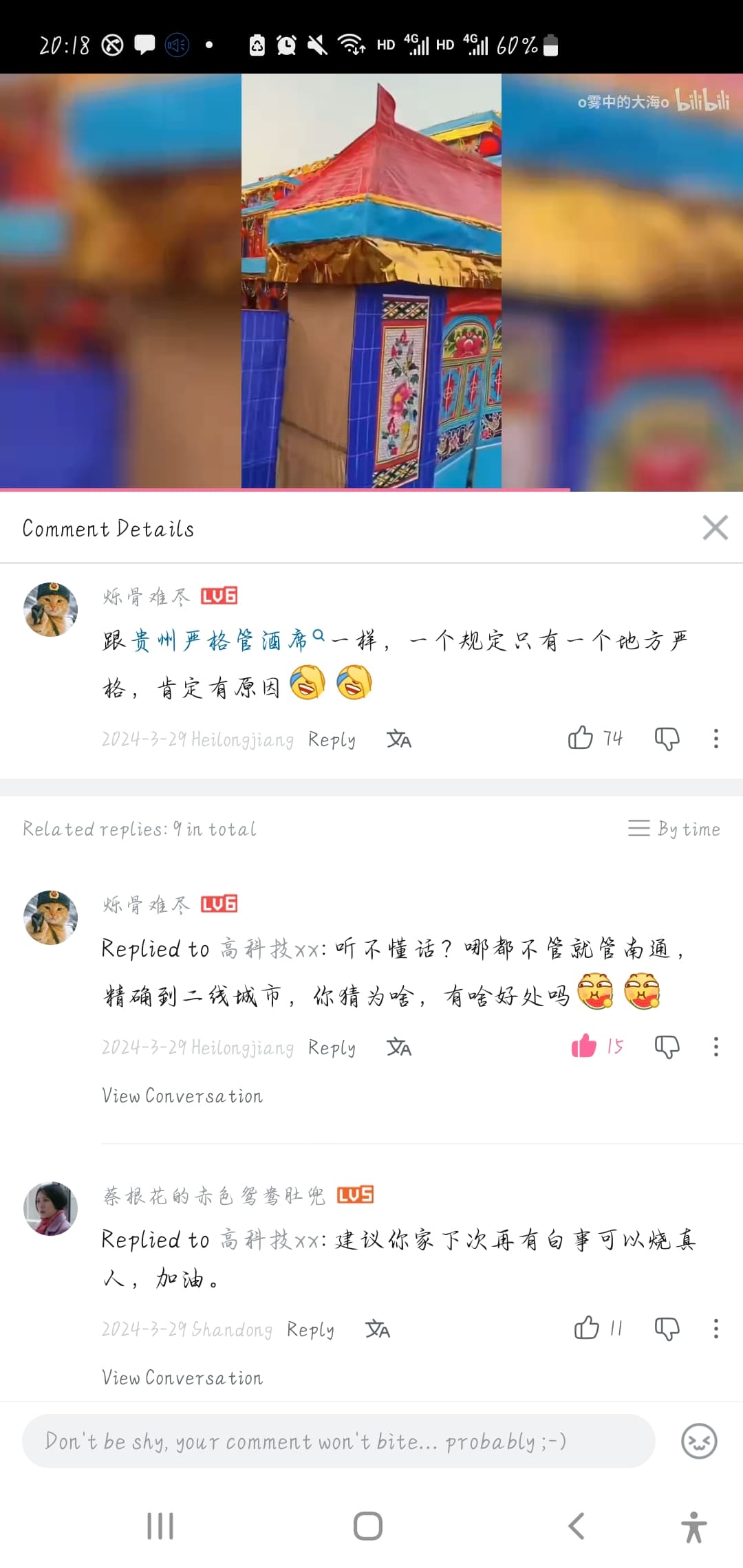
Task: Like the top comment with 74 likes
Action: (x=581, y=738)
